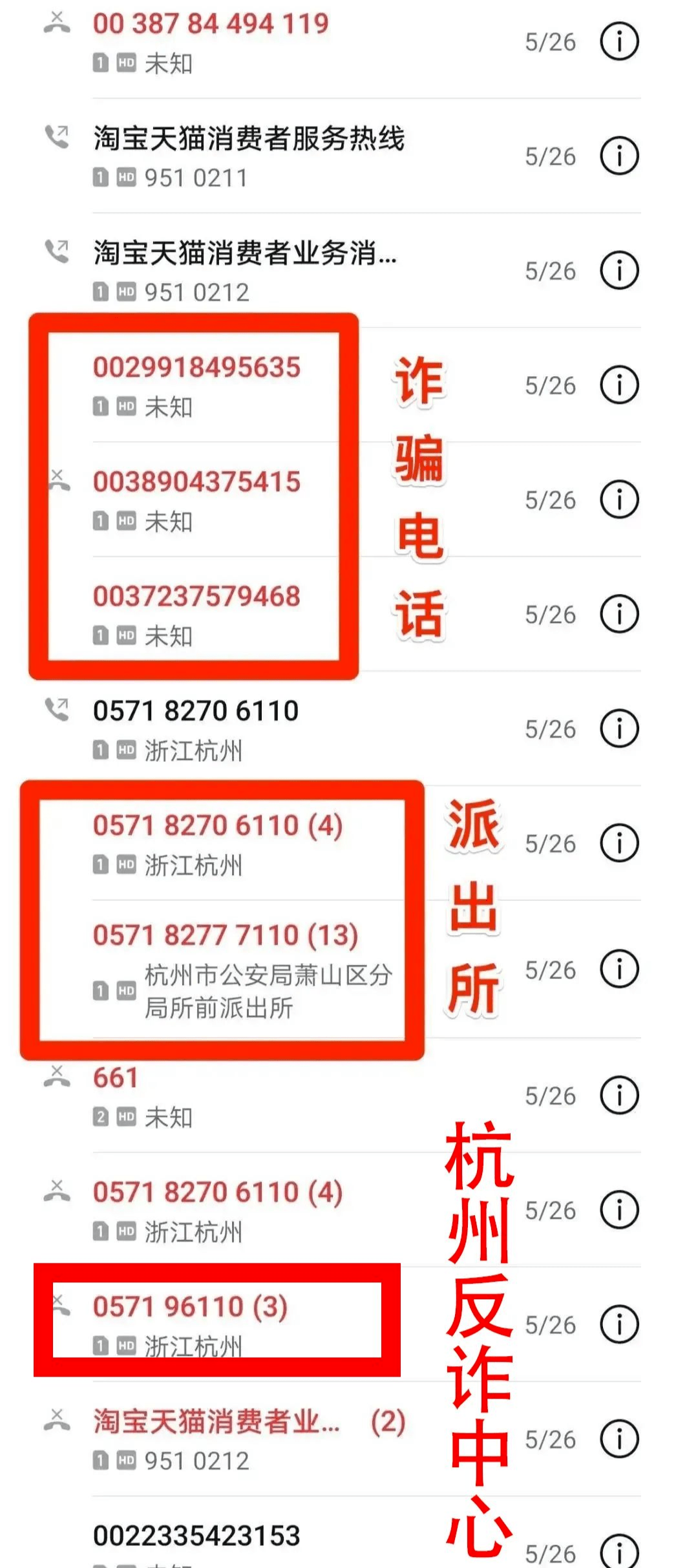Open call details for the 661 entry

[x=619, y=1096]
